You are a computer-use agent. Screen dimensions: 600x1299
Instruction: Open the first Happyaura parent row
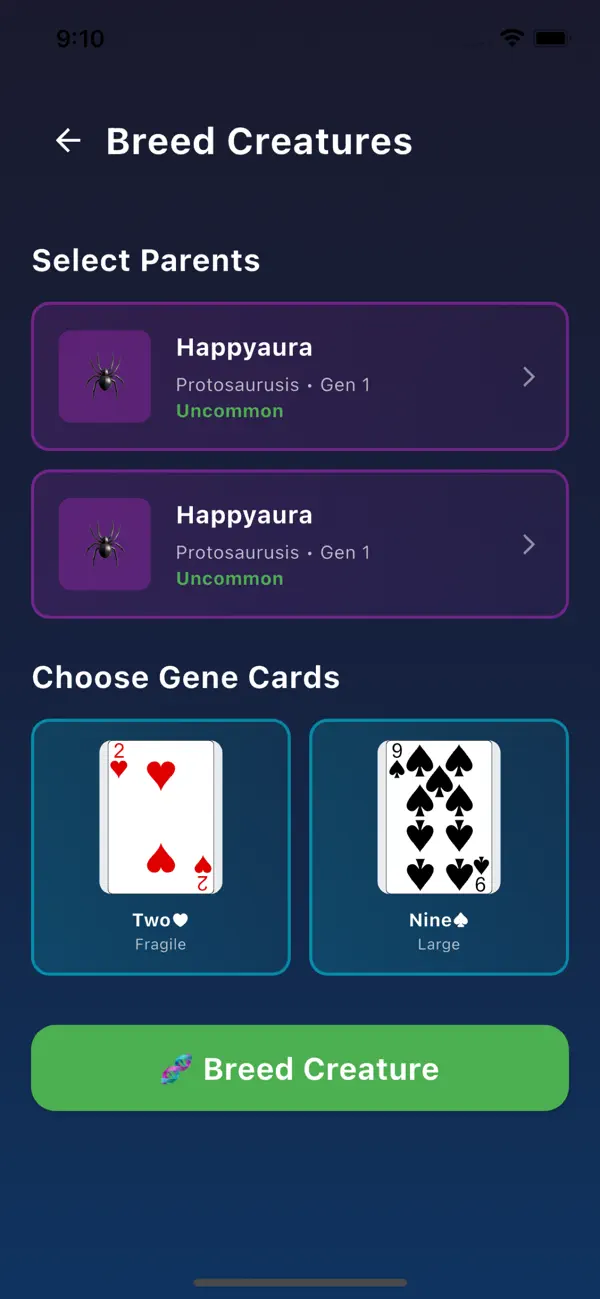pos(300,377)
